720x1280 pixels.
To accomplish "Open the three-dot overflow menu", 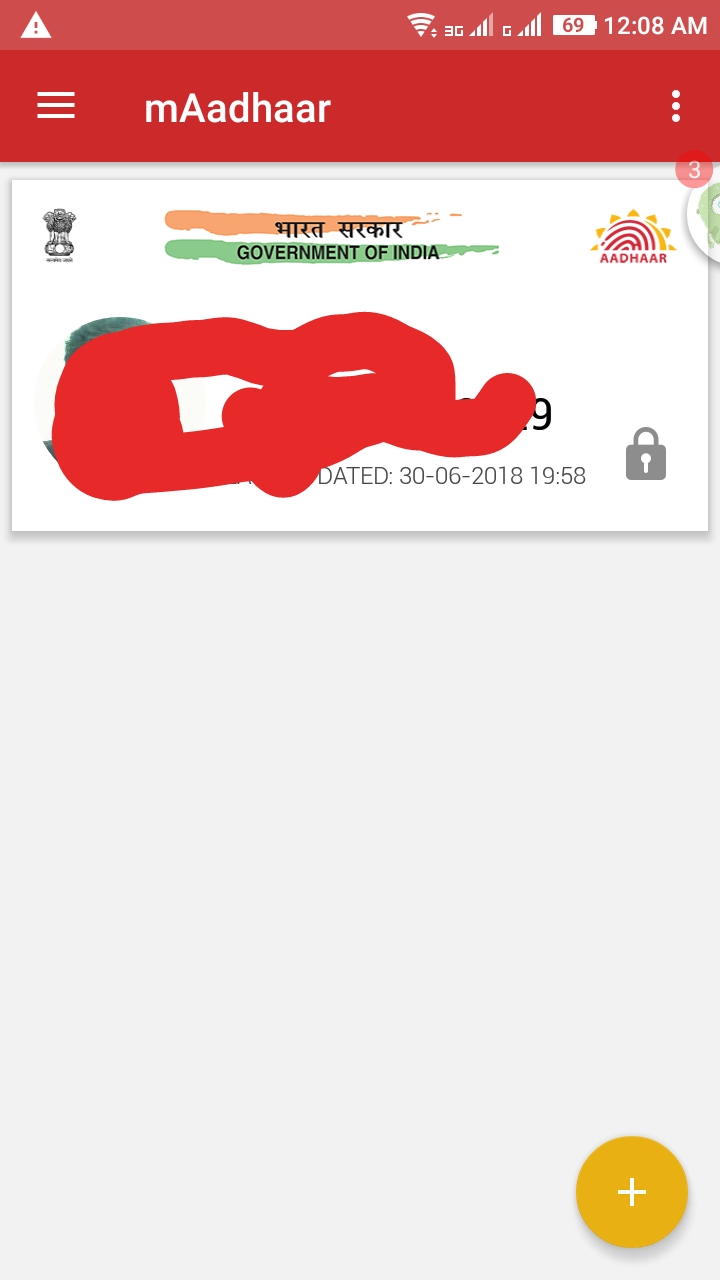I will pos(676,106).
